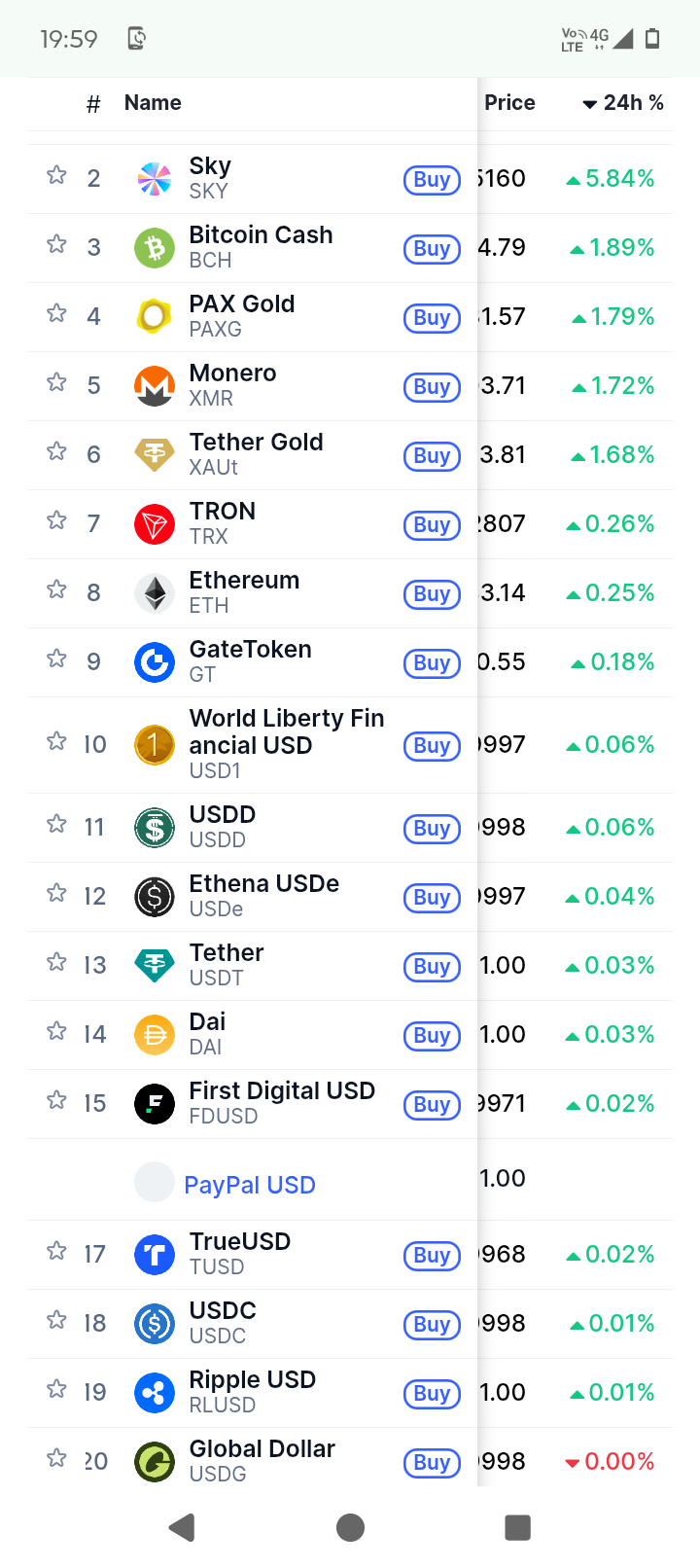
Task: Hit Buy next to USDD
Action: coord(432,829)
